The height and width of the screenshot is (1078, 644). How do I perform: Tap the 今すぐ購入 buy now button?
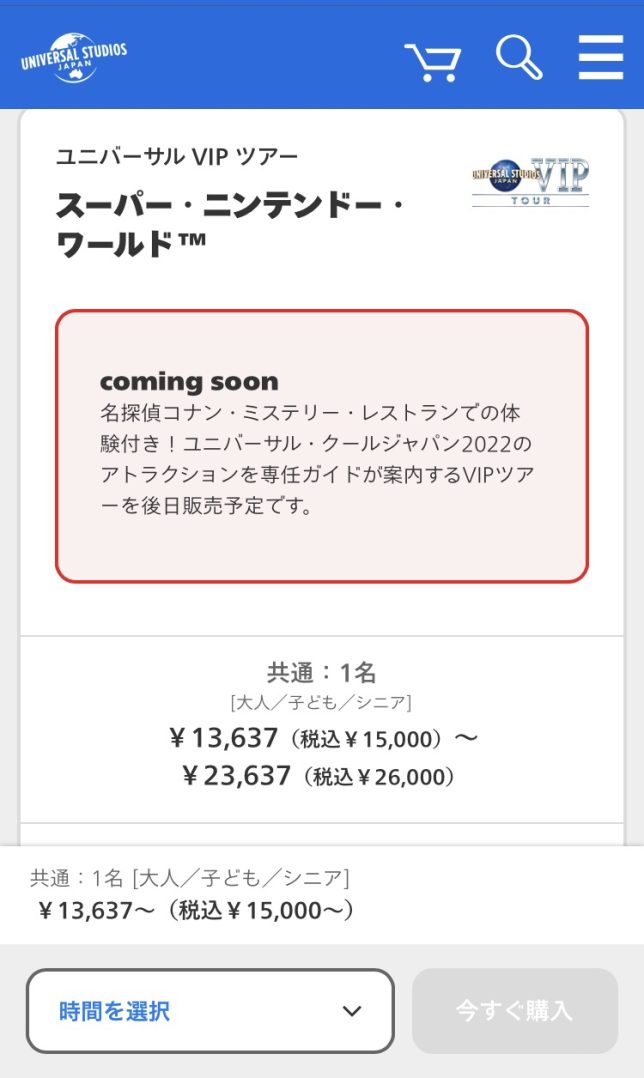(514, 1011)
